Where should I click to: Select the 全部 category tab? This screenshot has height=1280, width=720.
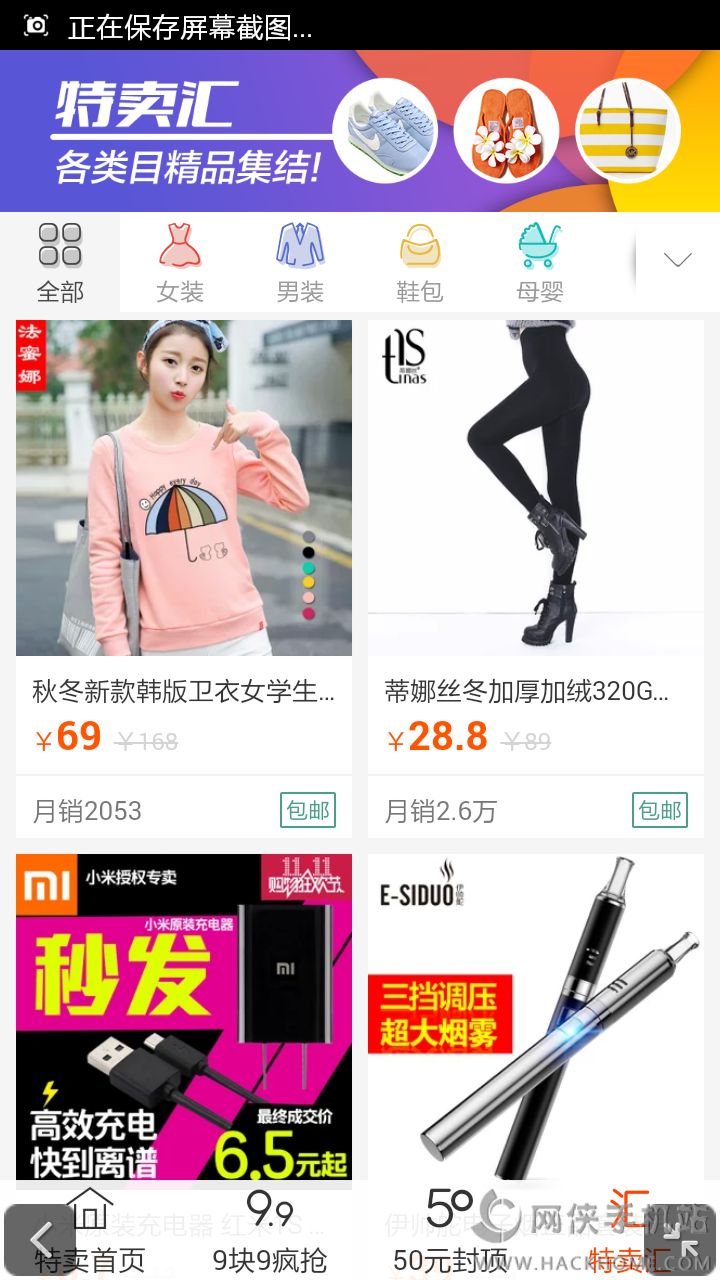(x=60, y=263)
